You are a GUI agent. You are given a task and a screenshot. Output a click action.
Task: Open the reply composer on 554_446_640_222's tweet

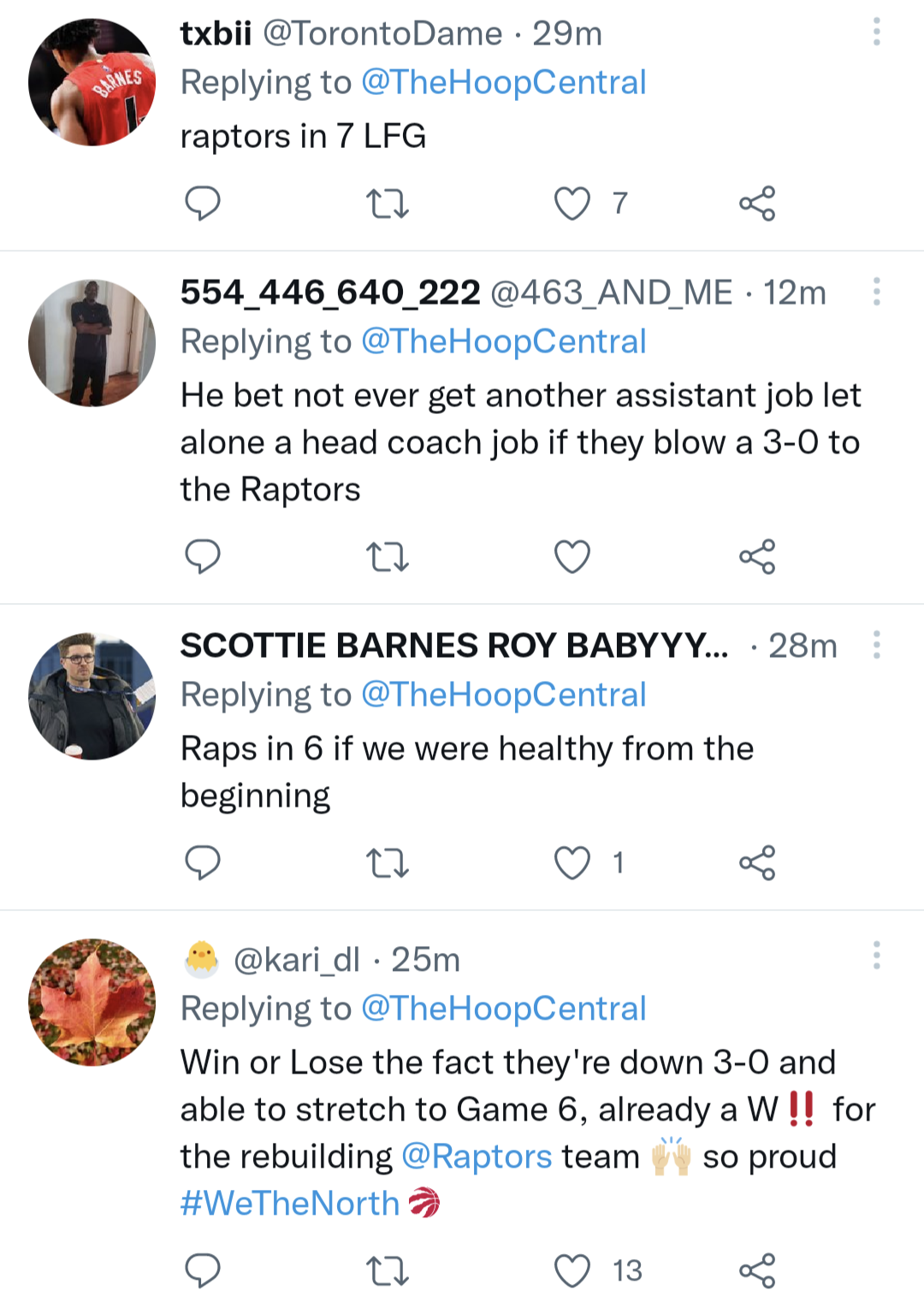tap(203, 557)
